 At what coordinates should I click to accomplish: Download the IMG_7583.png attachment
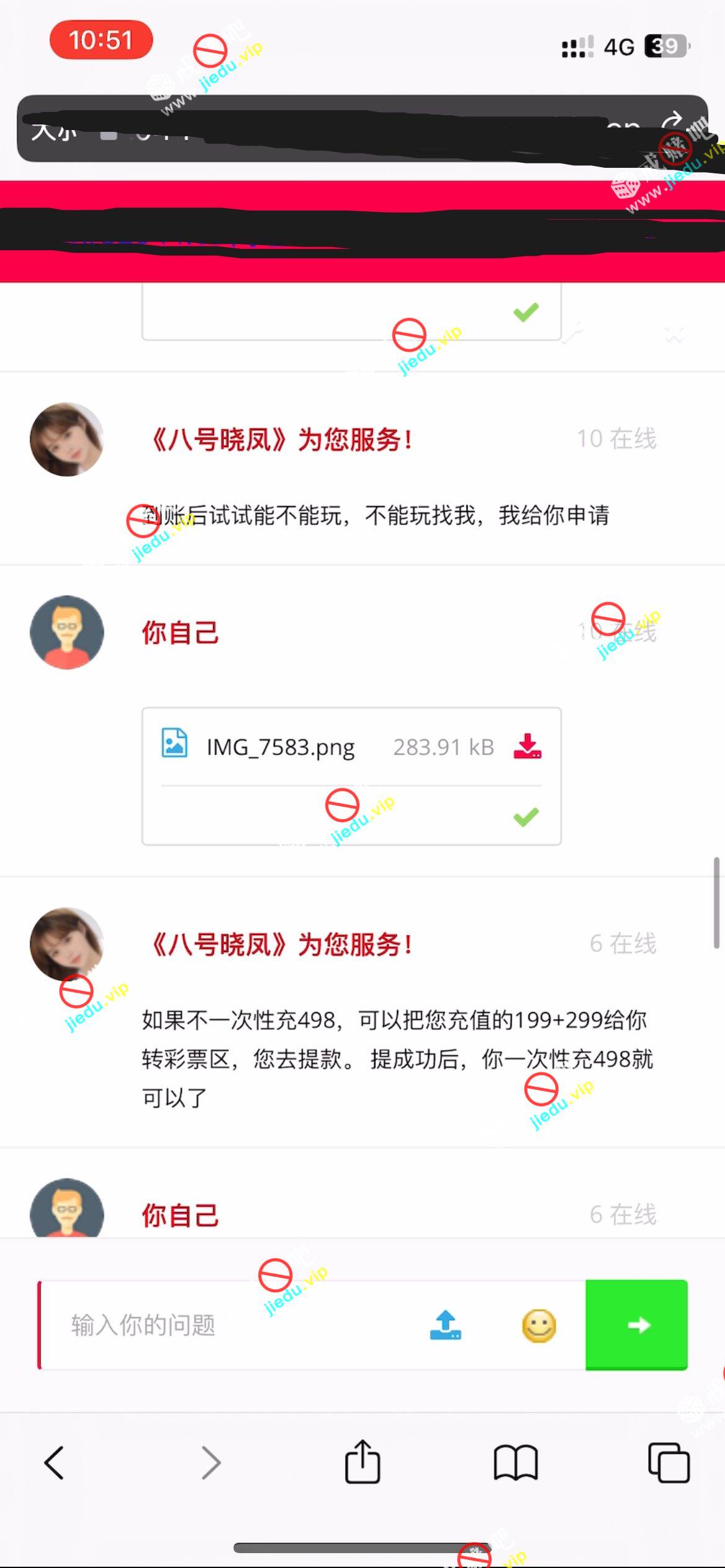(x=527, y=746)
